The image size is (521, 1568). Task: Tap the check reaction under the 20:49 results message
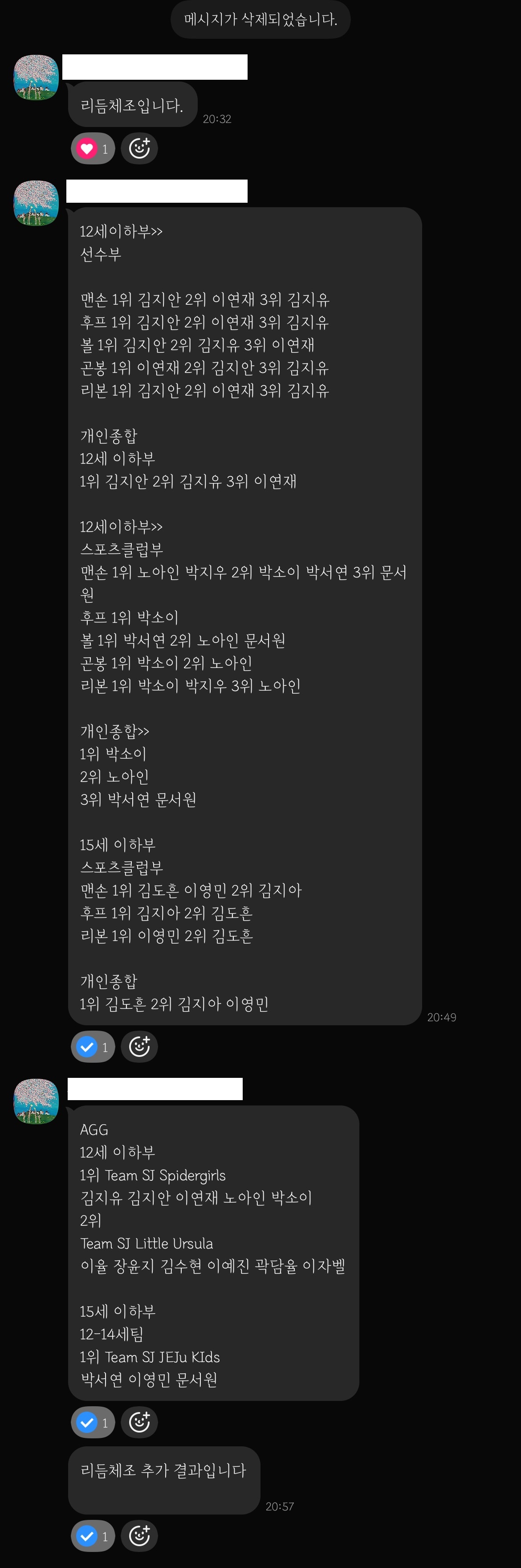pos(93,1047)
